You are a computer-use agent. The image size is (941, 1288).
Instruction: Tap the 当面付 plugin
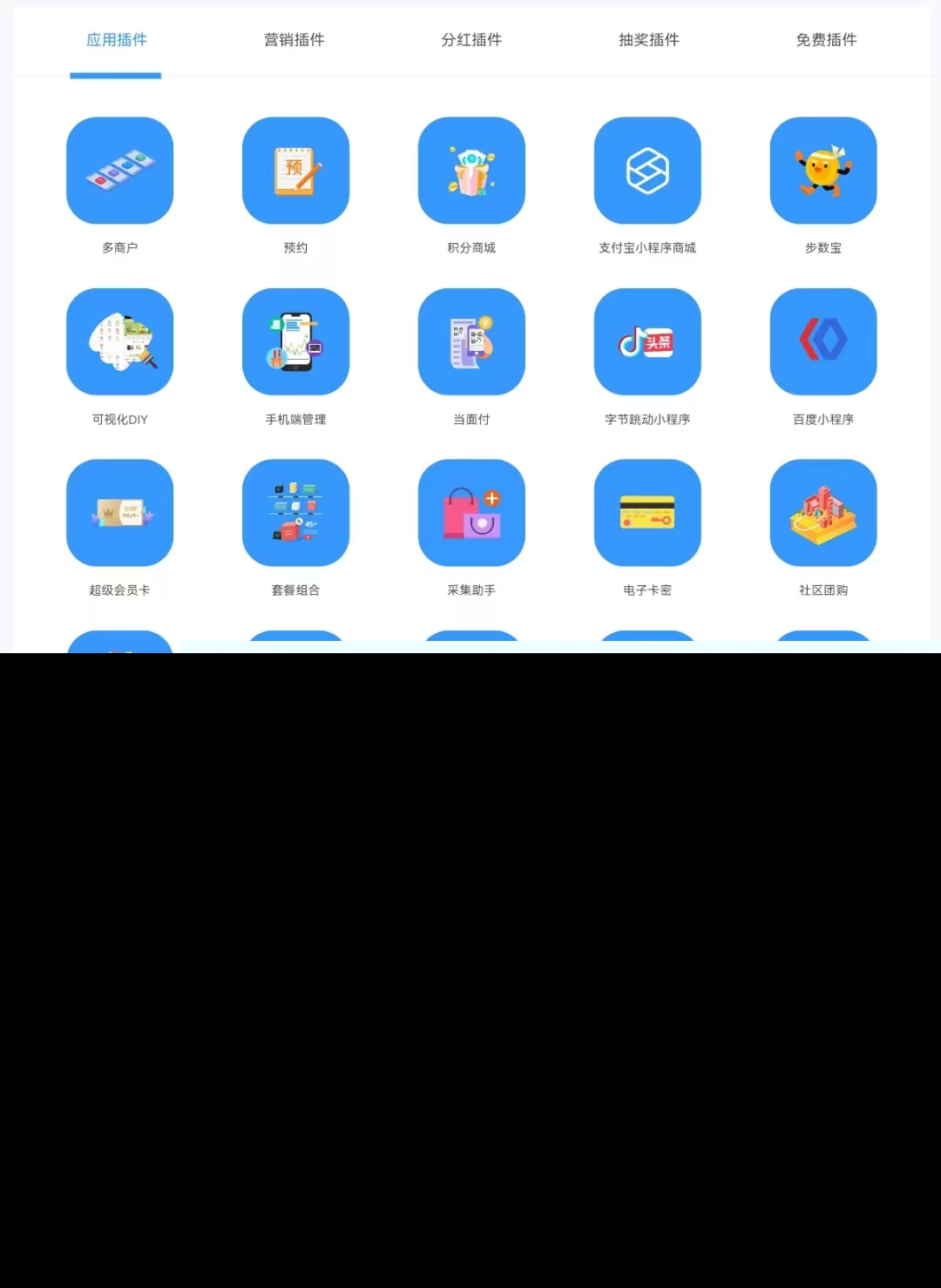pyautogui.click(x=471, y=341)
